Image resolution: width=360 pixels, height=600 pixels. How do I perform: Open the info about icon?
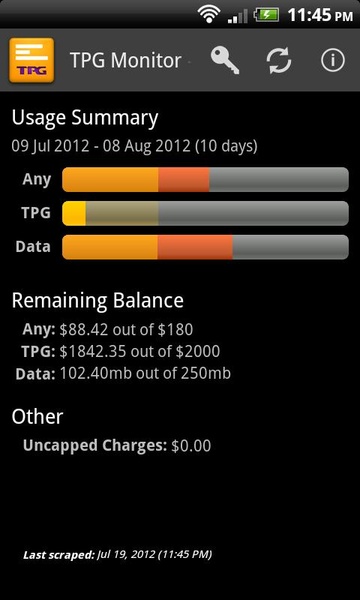coord(333,60)
